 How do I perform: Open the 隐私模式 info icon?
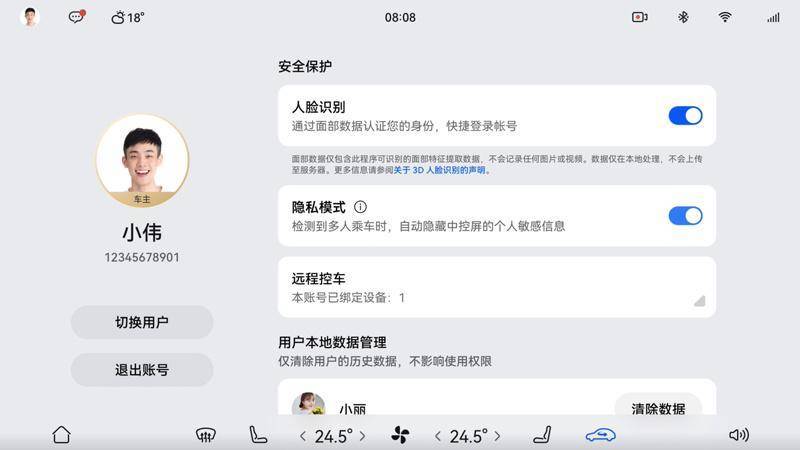tap(361, 207)
